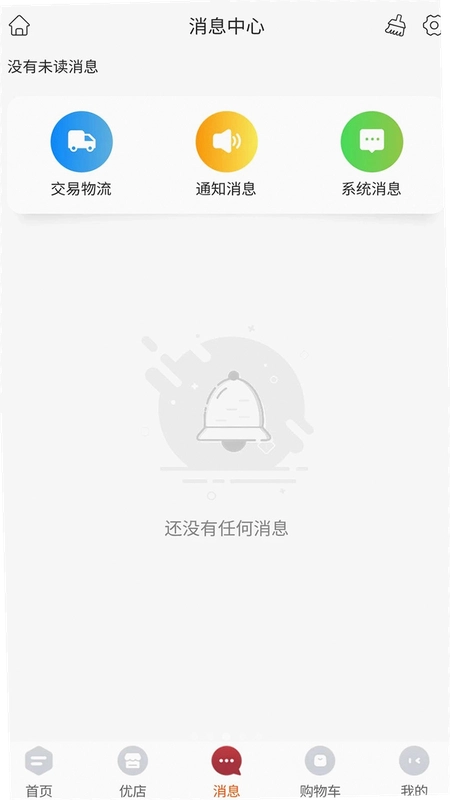Clear messages with the broom icon
Viewport: 450px width, 800px height.
(395, 26)
